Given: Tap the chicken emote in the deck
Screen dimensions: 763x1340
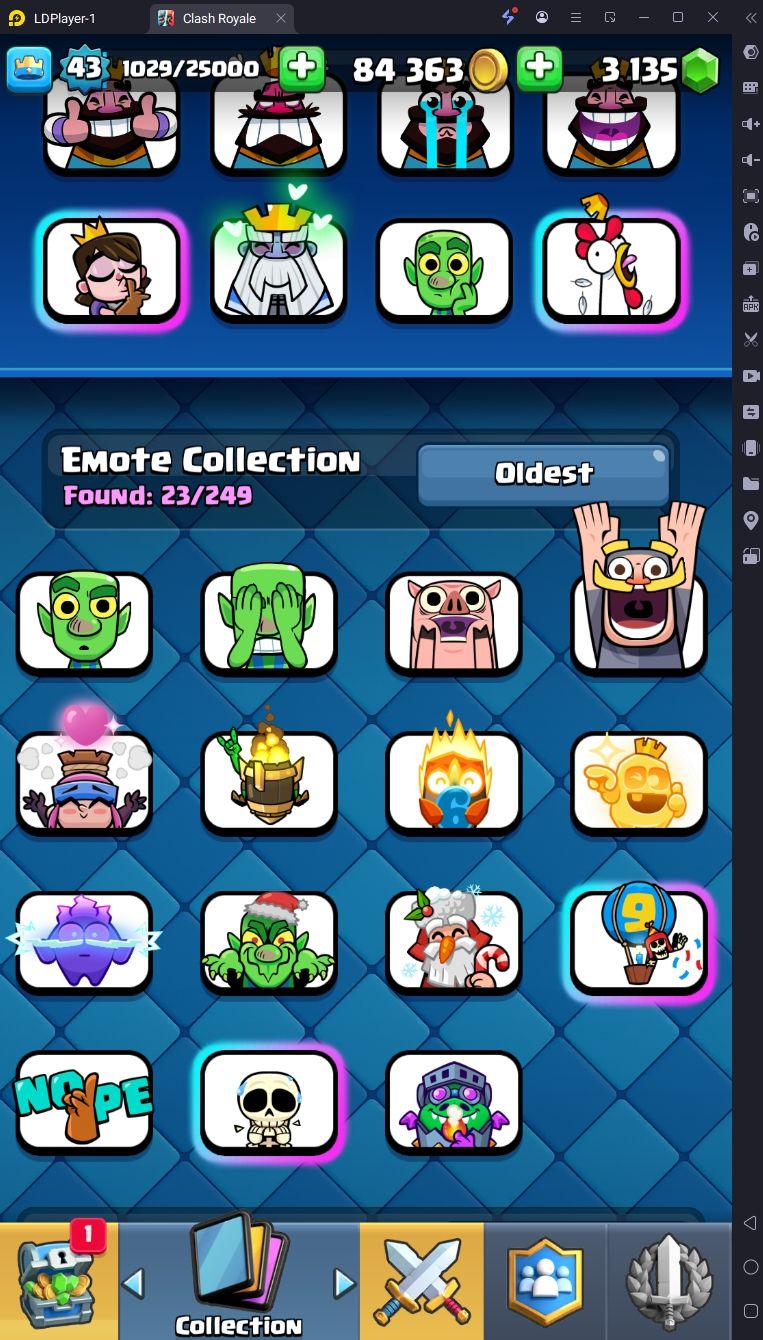Looking at the screenshot, I should click(x=612, y=268).
